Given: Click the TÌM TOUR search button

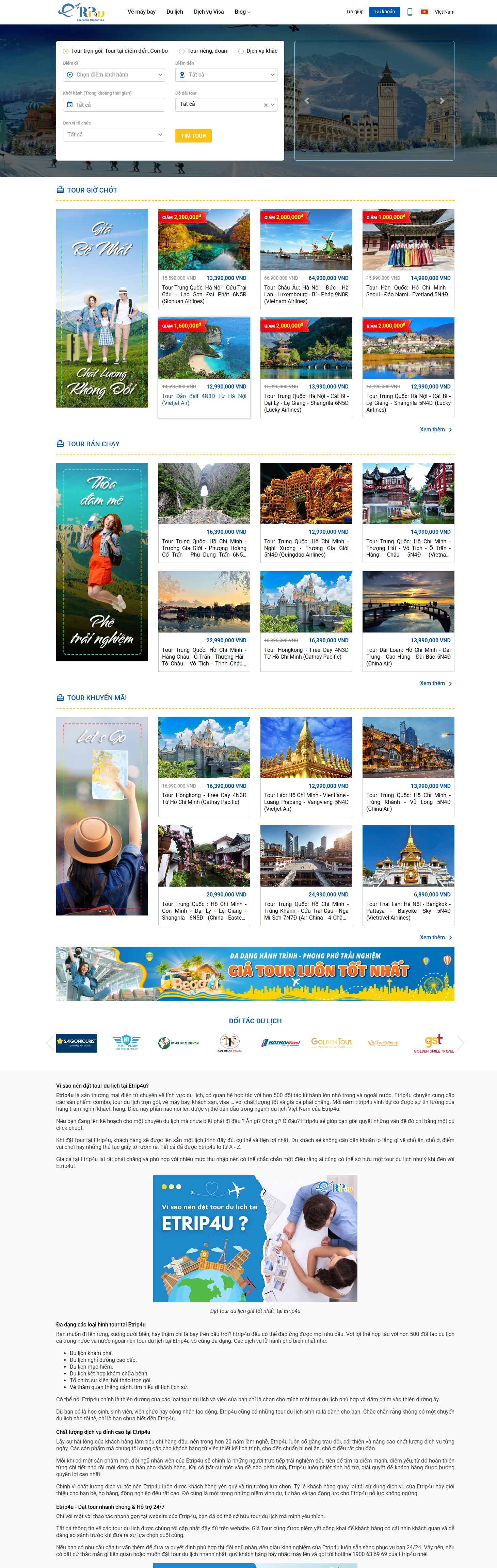Looking at the screenshot, I should click(193, 136).
